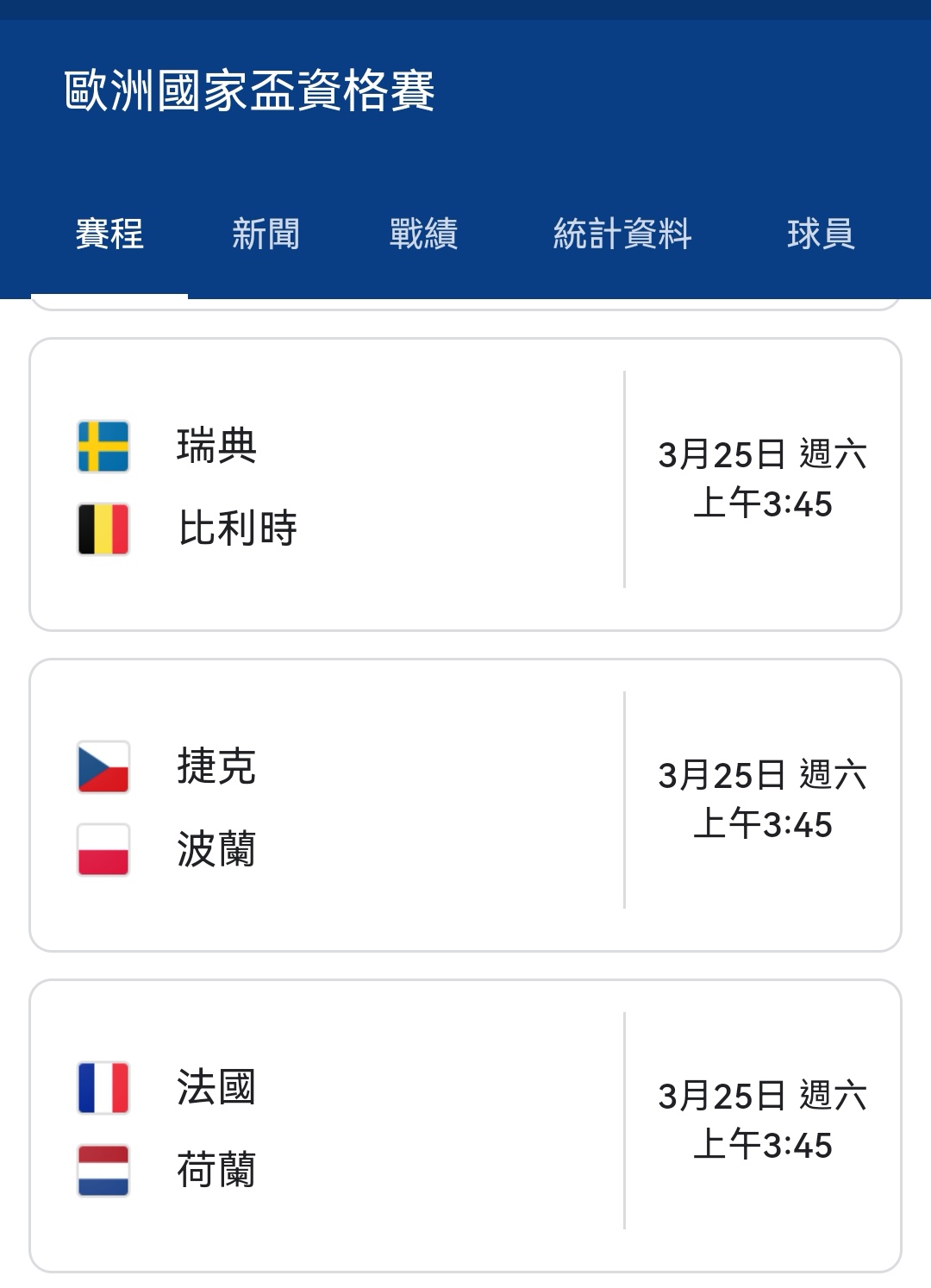Open the 瑞典 vs 比利時 match card

point(465,485)
